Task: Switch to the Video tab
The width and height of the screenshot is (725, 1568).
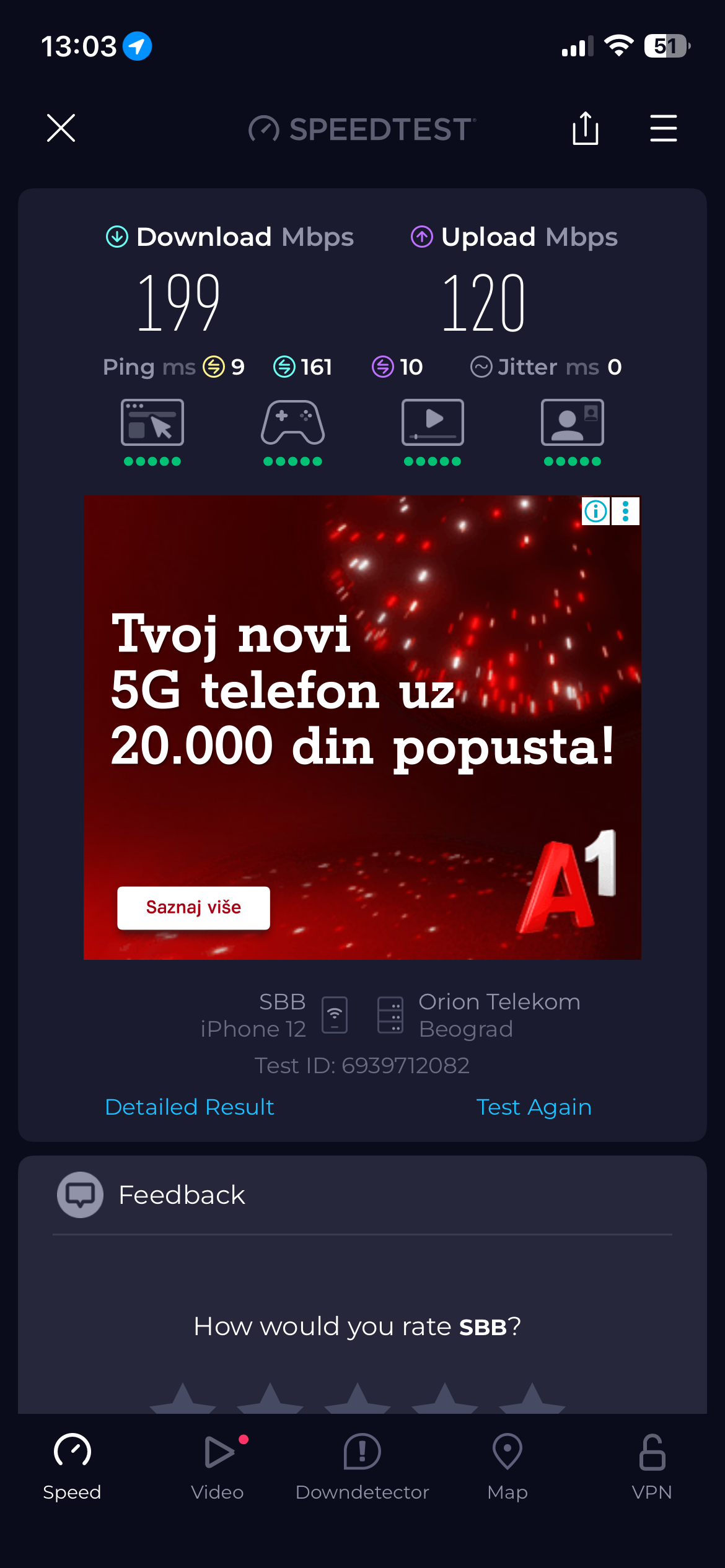Action: coord(217,1466)
